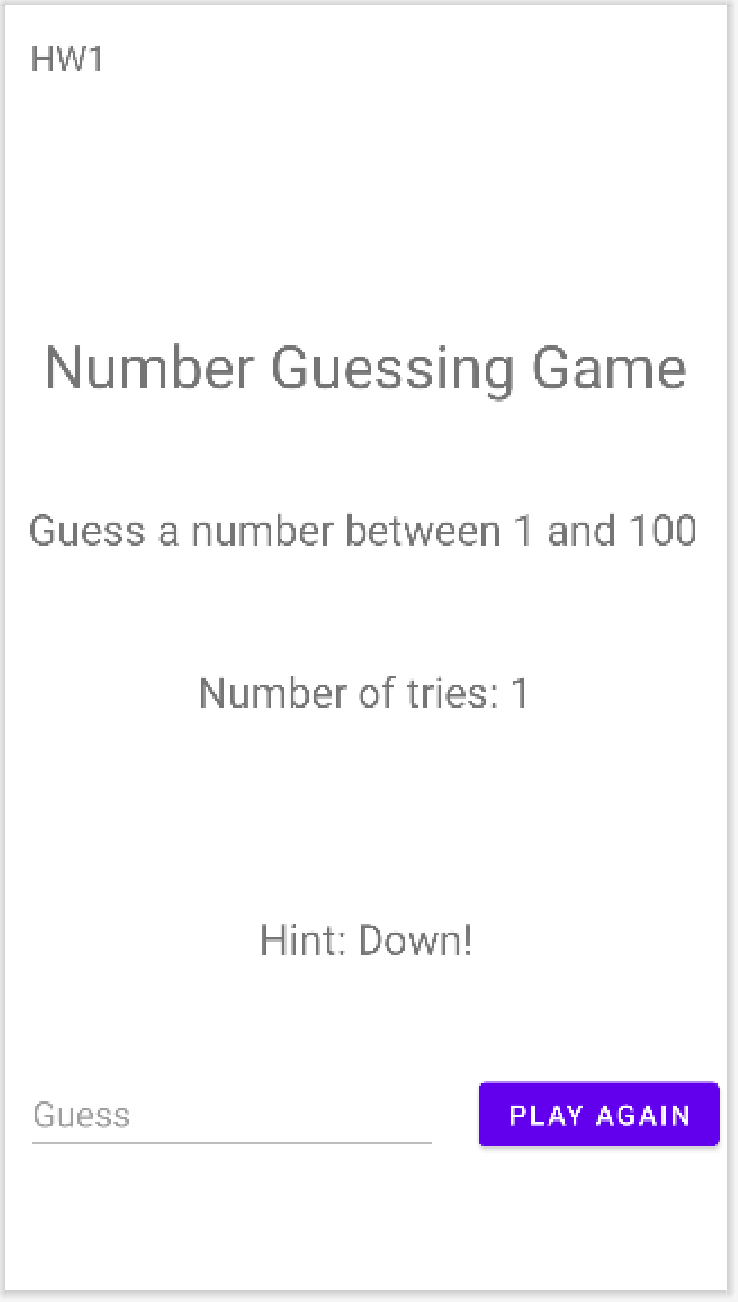Focus the text entry box for guesses
Viewport: 738px width, 1302px height.
tap(230, 1114)
